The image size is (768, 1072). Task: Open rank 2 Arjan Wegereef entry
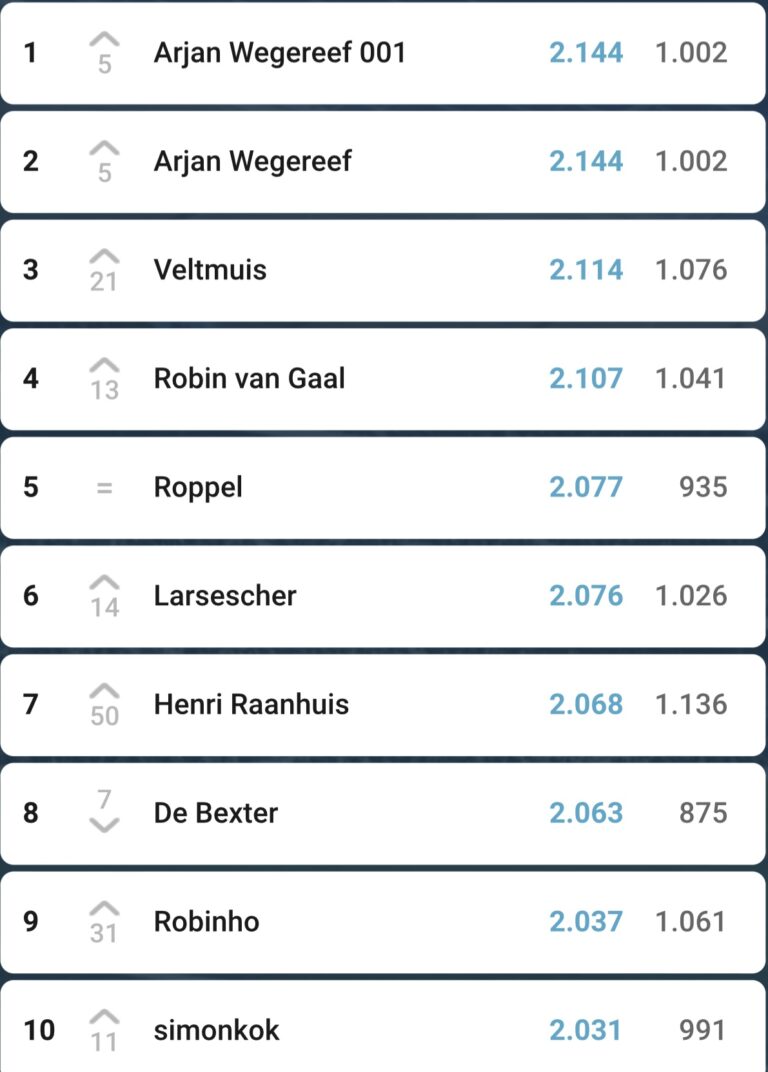pos(253,161)
